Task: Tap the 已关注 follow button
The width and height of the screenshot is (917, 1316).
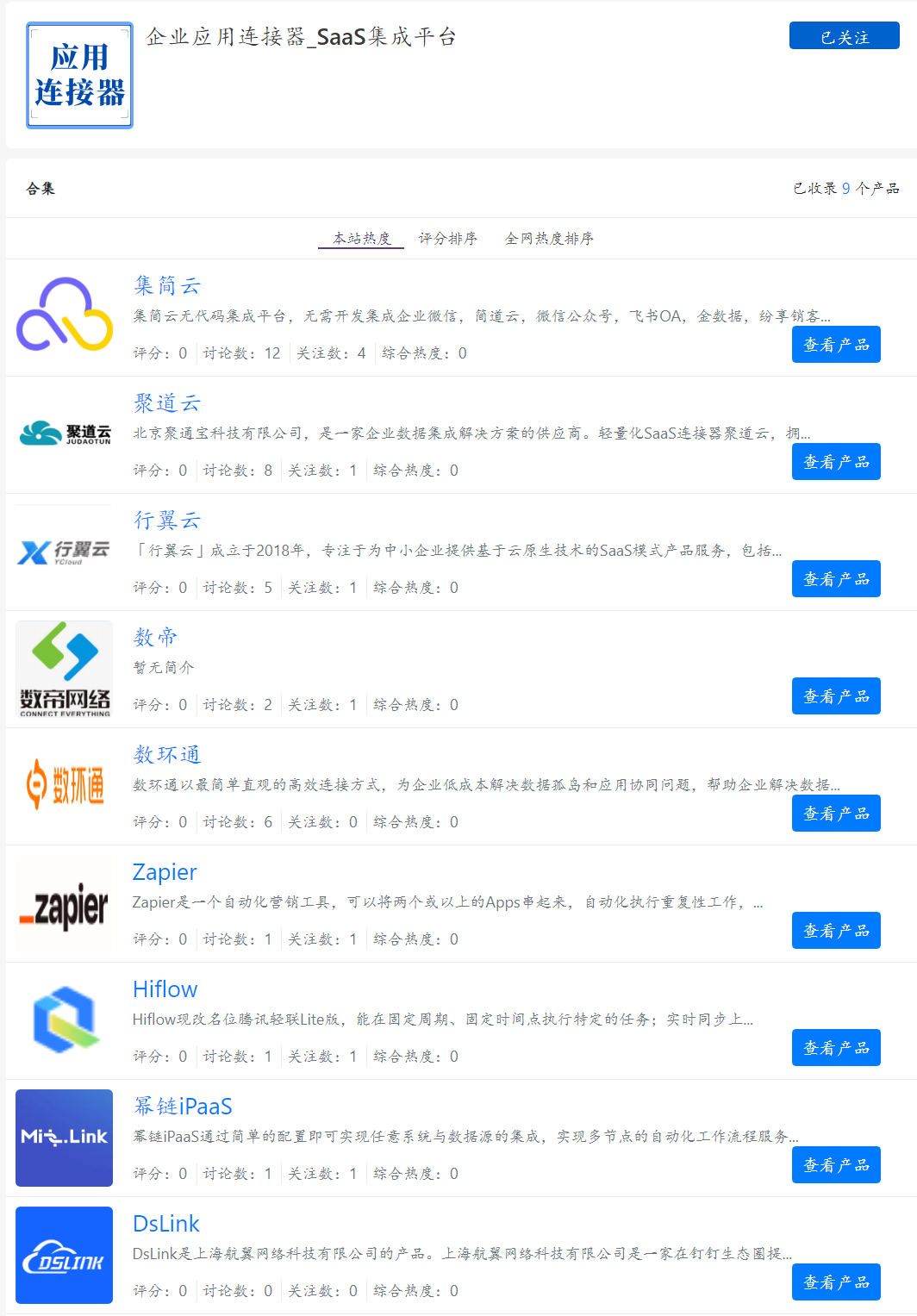Action: tap(844, 36)
